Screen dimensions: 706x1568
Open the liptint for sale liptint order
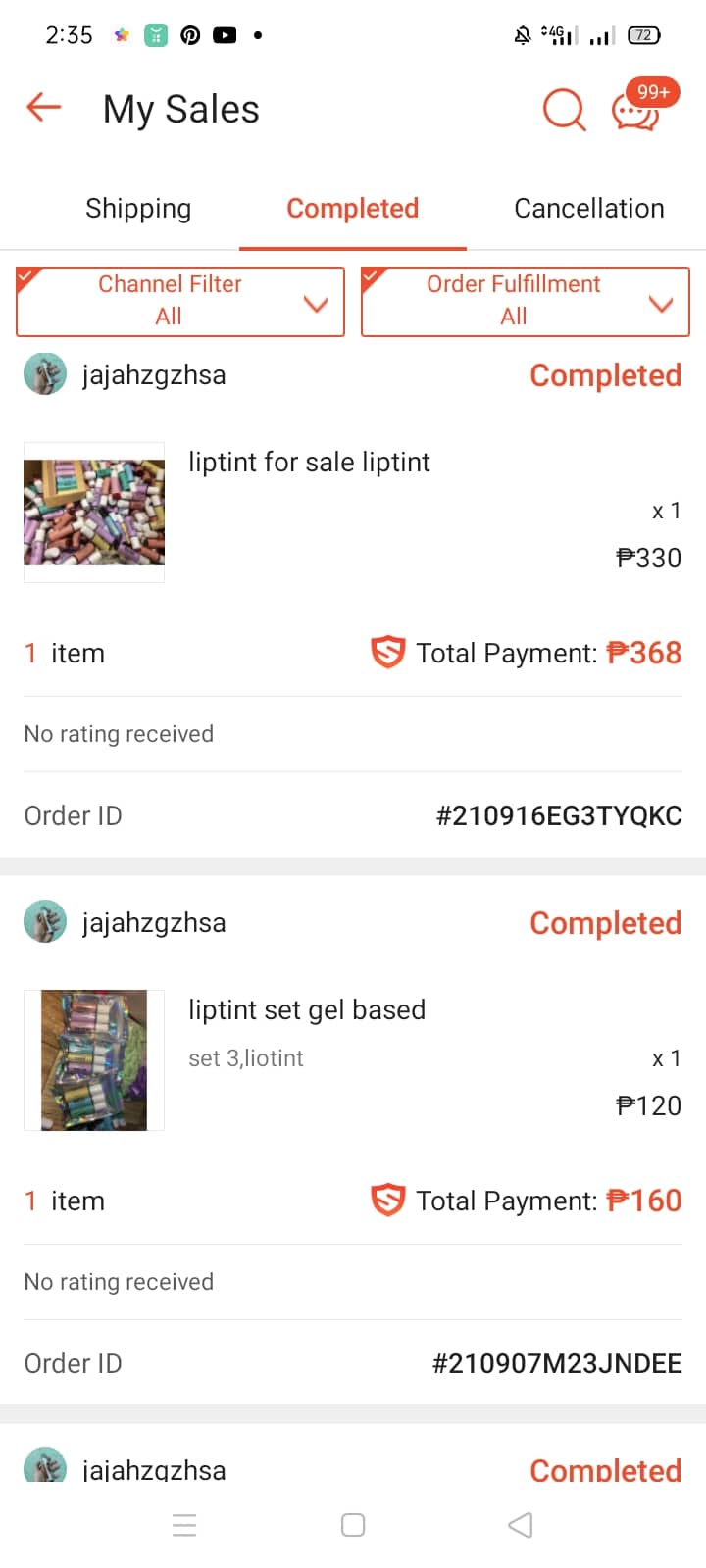tap(309, 463)
